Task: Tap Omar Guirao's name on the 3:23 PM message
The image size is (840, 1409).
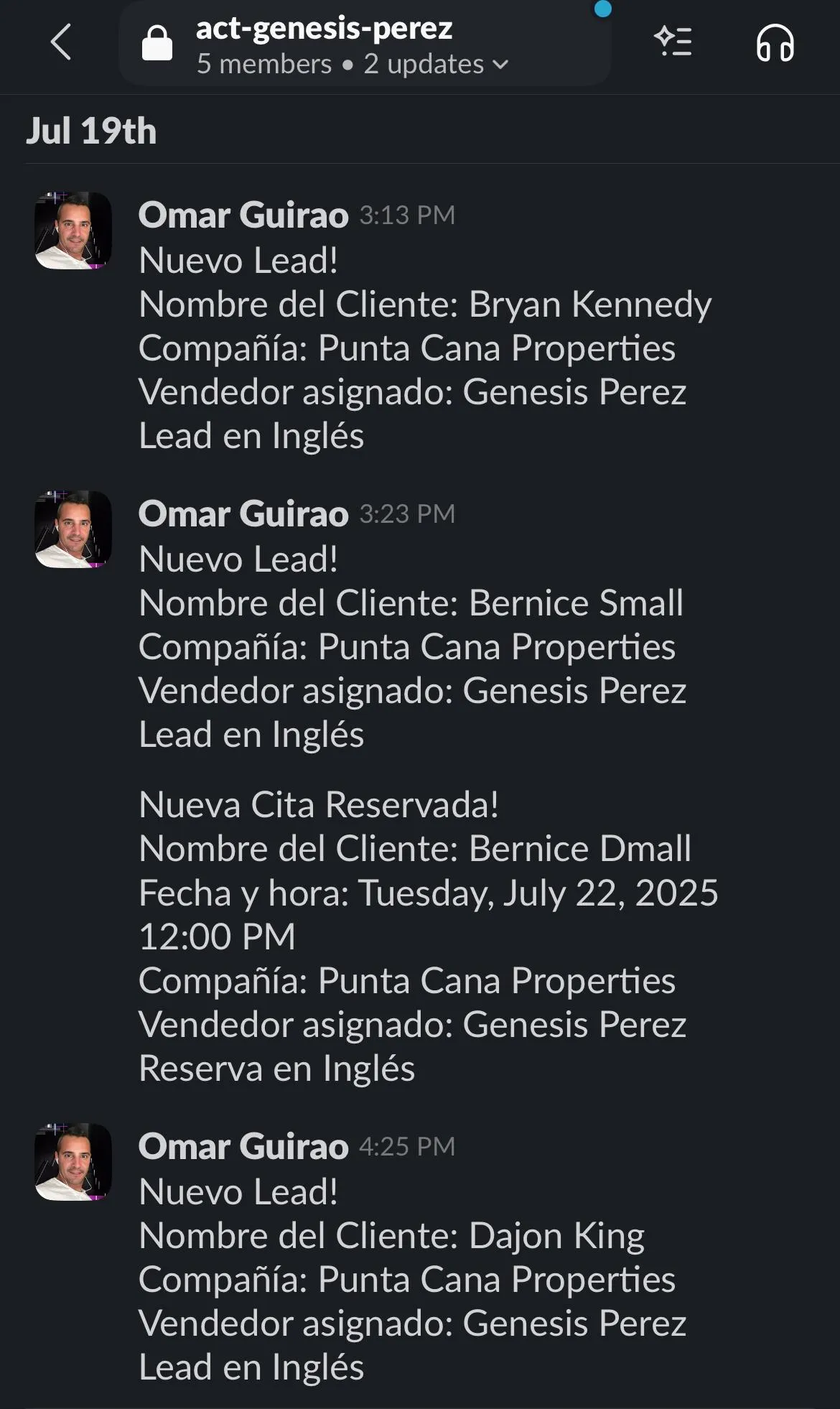Action: [243, 513]
